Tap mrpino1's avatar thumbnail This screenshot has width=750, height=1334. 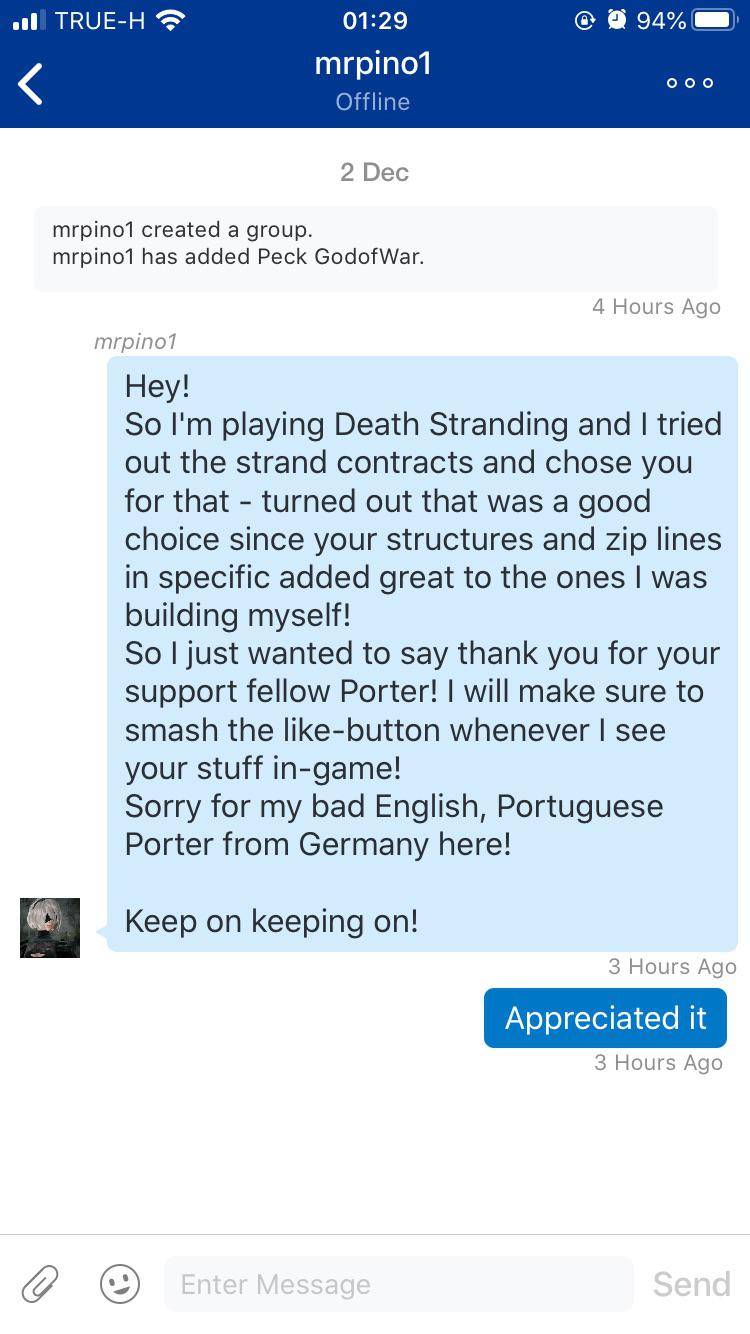click(49, 927)
